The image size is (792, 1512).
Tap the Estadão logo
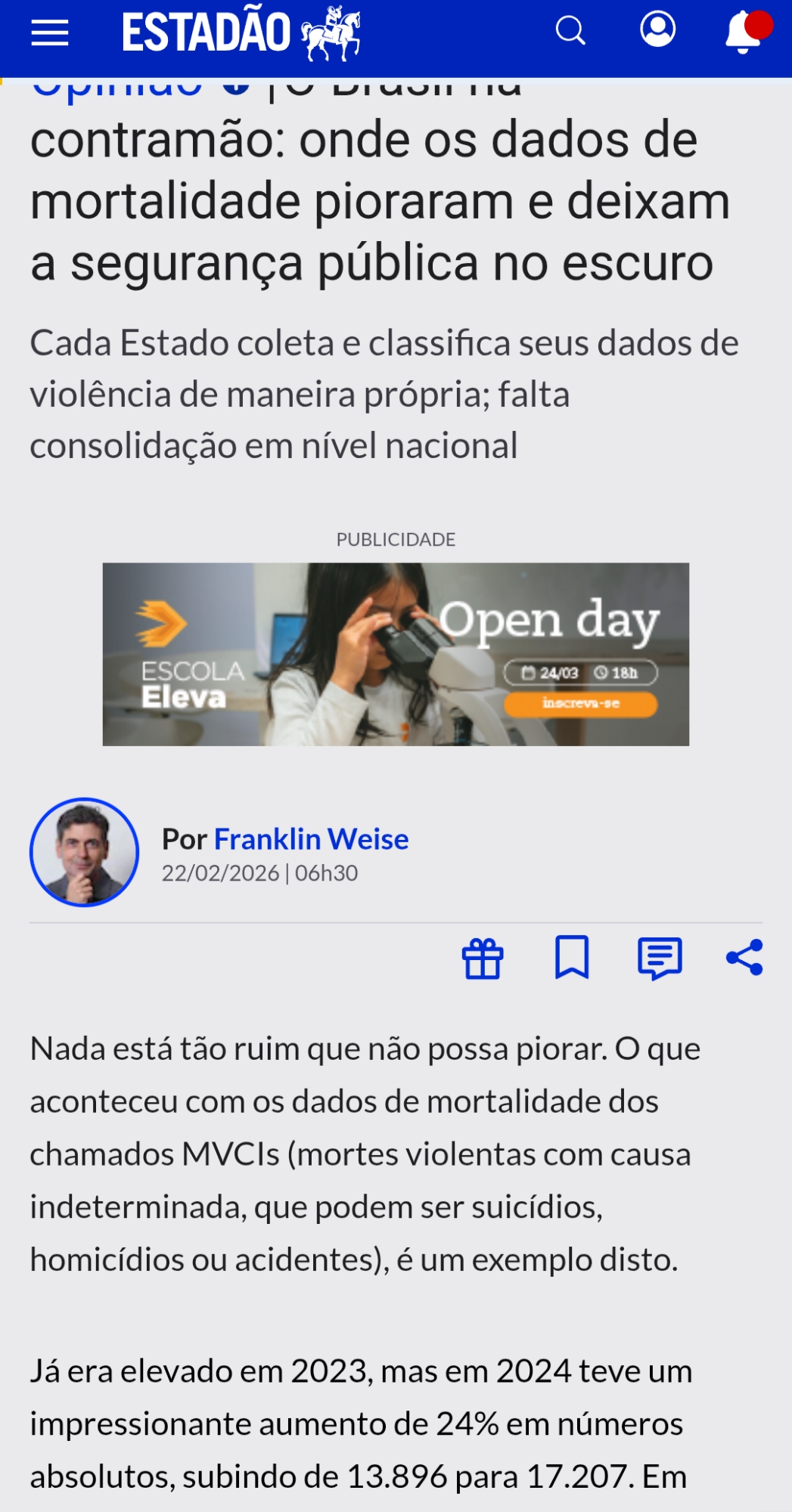pos(241,33)
